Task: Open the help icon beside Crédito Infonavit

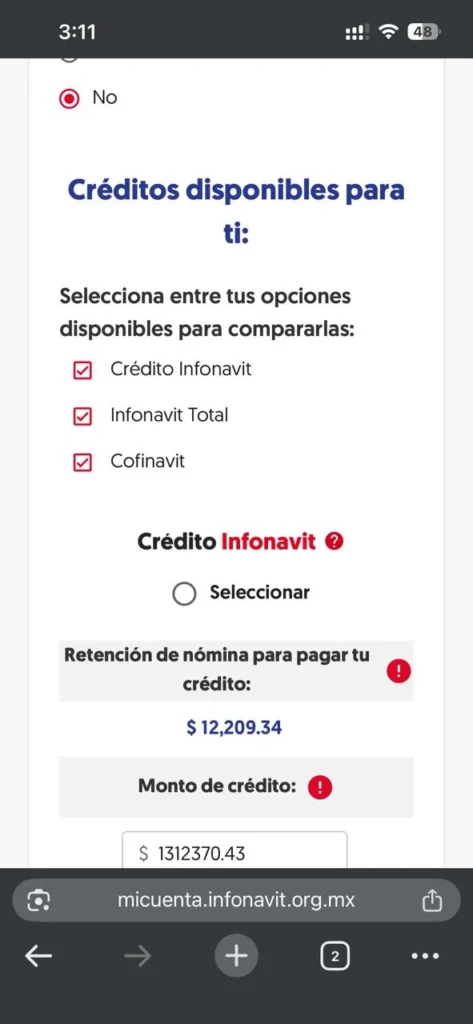Action: tap(334, 541)
